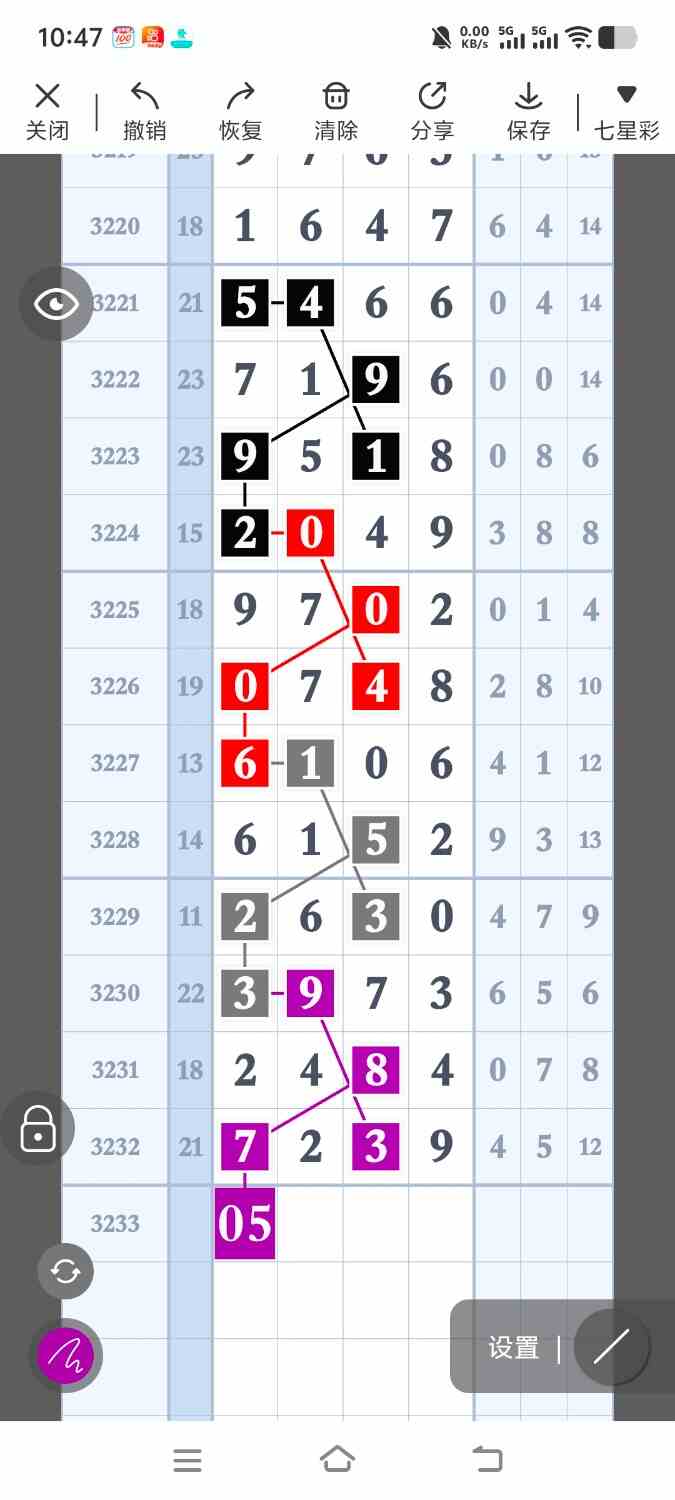Save the chart via 保存
The height and width of the screenshot is (1500, 675).
tap(528, 111)
